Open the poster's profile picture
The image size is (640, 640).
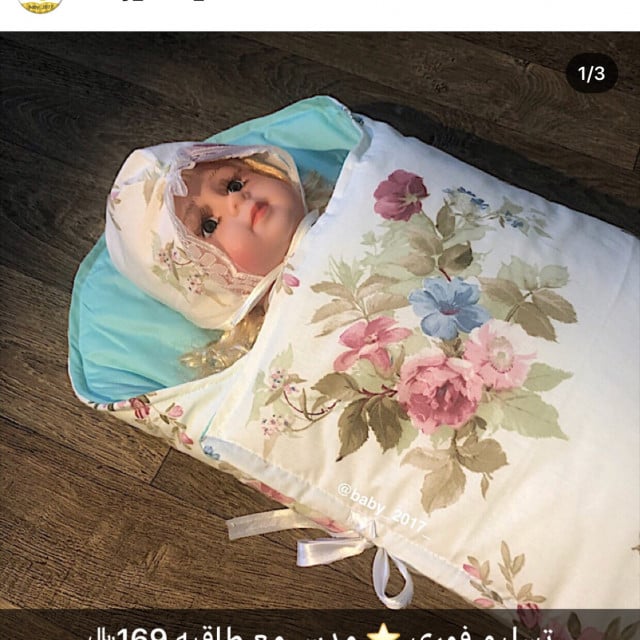pyautogui.click(x=41, y=5)
